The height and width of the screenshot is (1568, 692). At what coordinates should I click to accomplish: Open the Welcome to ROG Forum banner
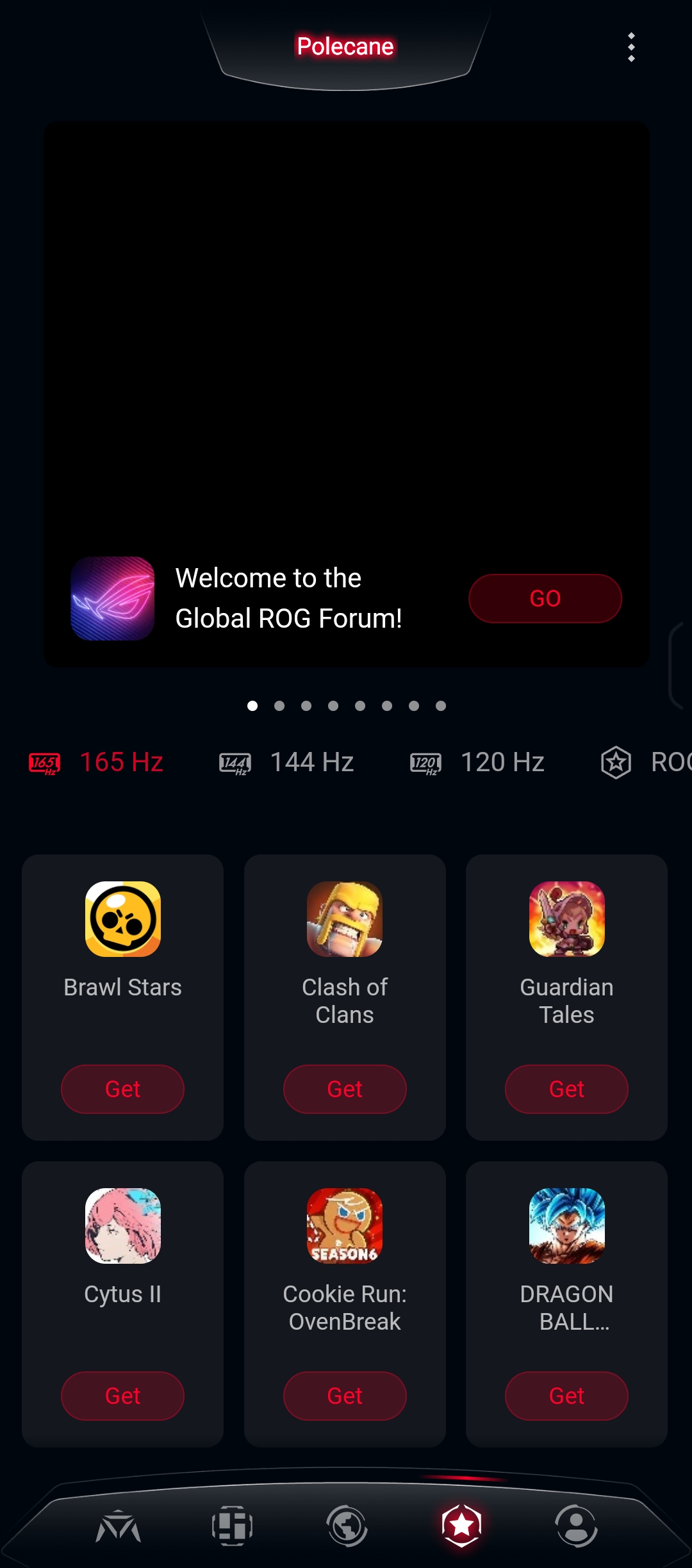coord(288,598)
